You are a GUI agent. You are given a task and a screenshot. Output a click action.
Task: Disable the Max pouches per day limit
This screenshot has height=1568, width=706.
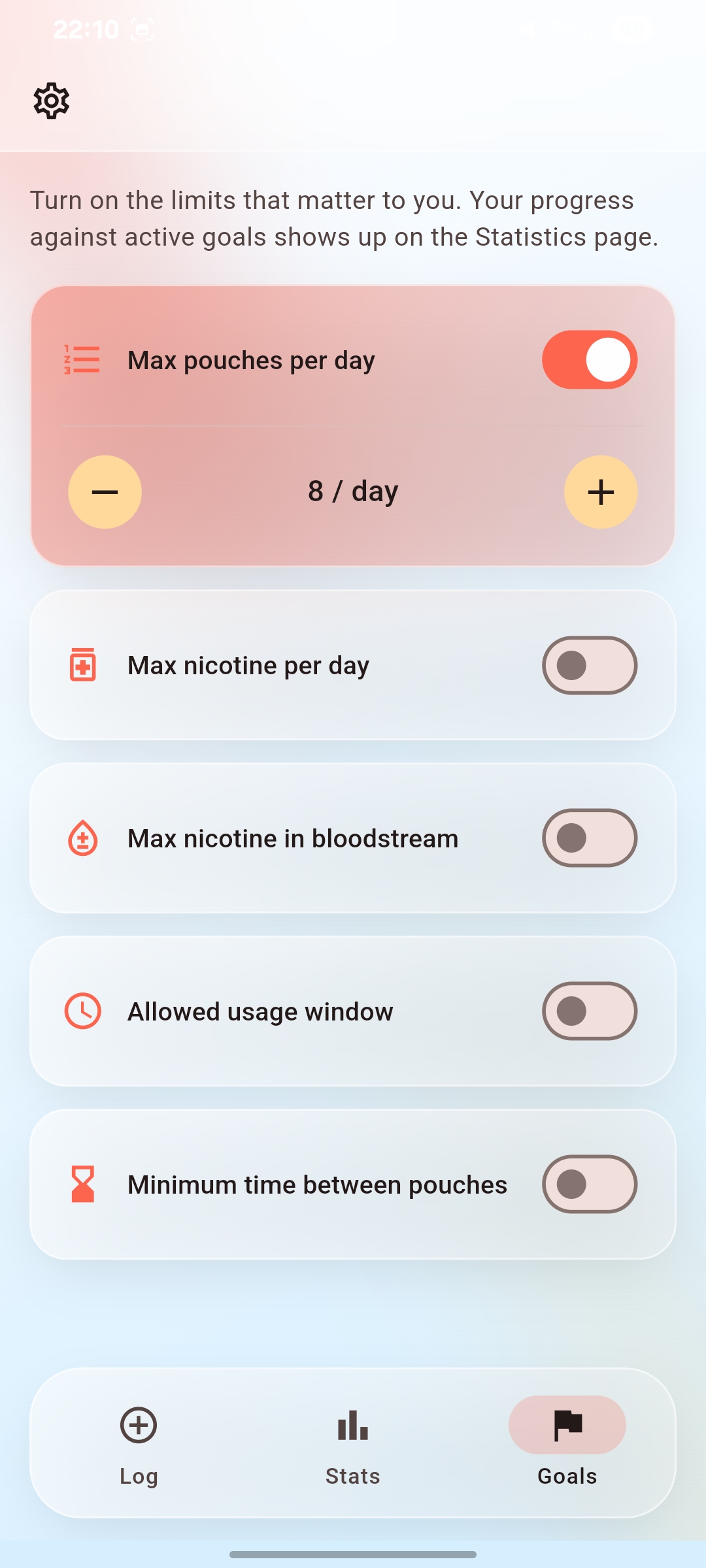pyautogui.click(x=590, y=359)
